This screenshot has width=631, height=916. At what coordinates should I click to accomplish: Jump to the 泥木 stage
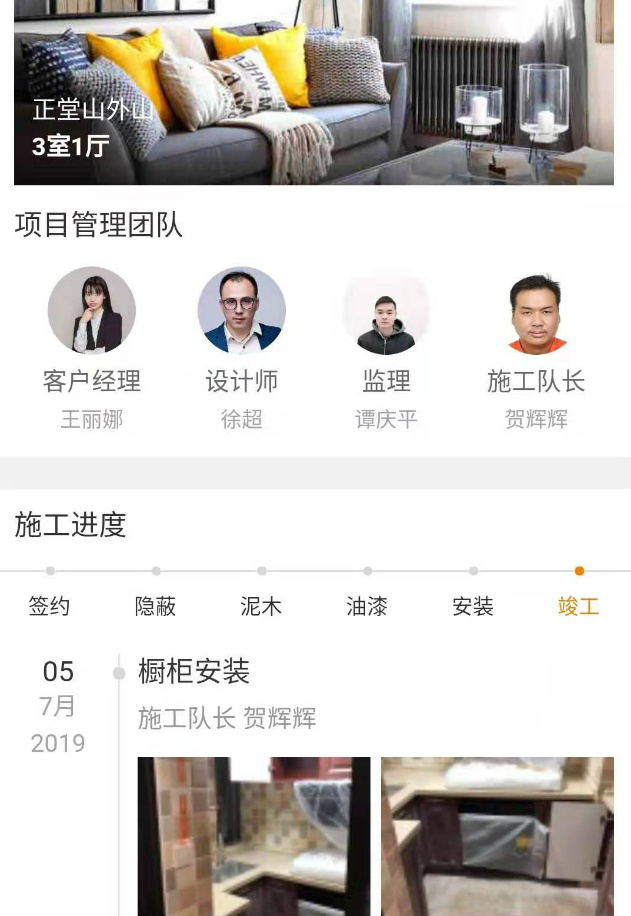[261, 605]
